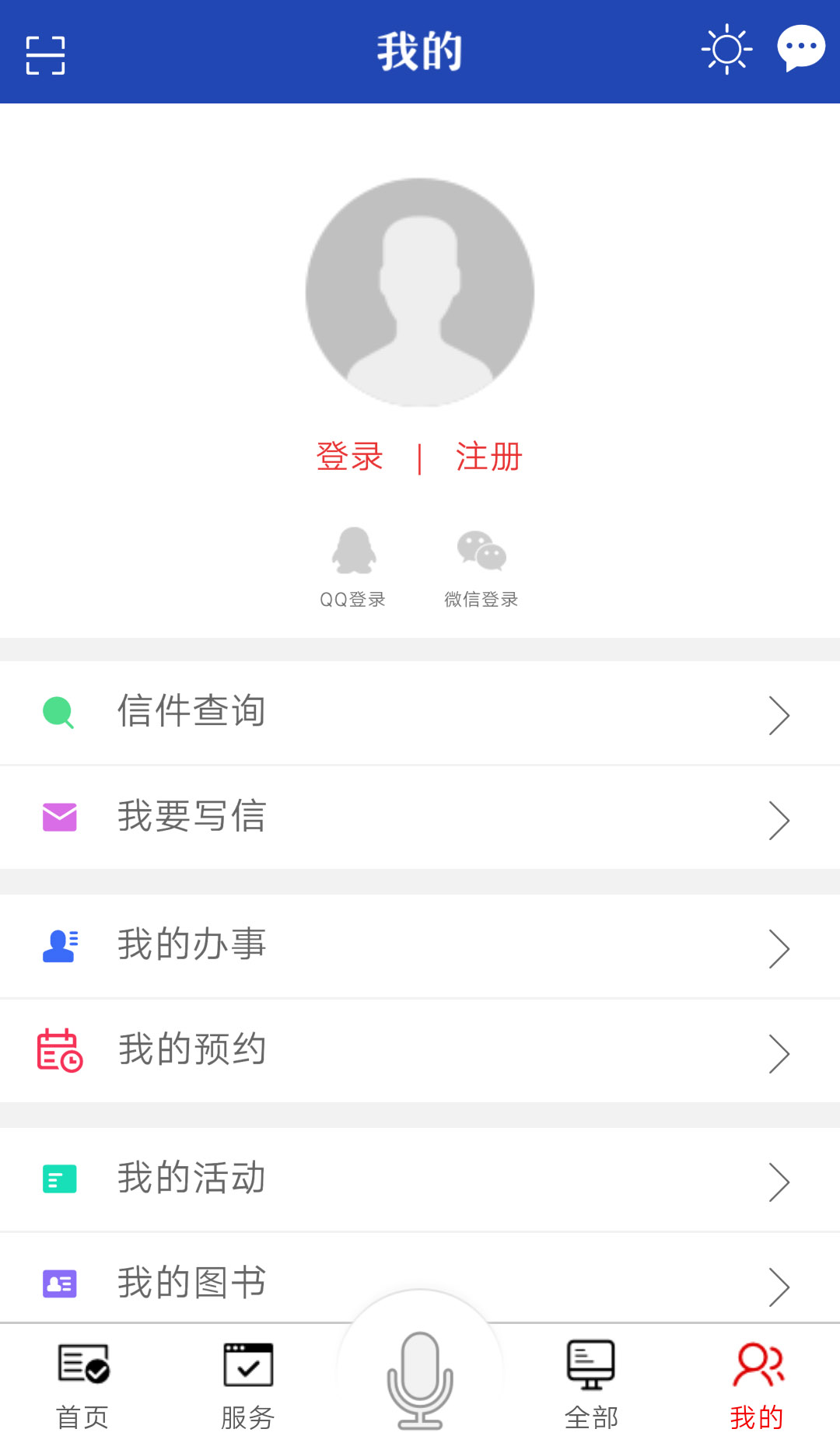Expand the 我的活动 row chevron

779,1182
